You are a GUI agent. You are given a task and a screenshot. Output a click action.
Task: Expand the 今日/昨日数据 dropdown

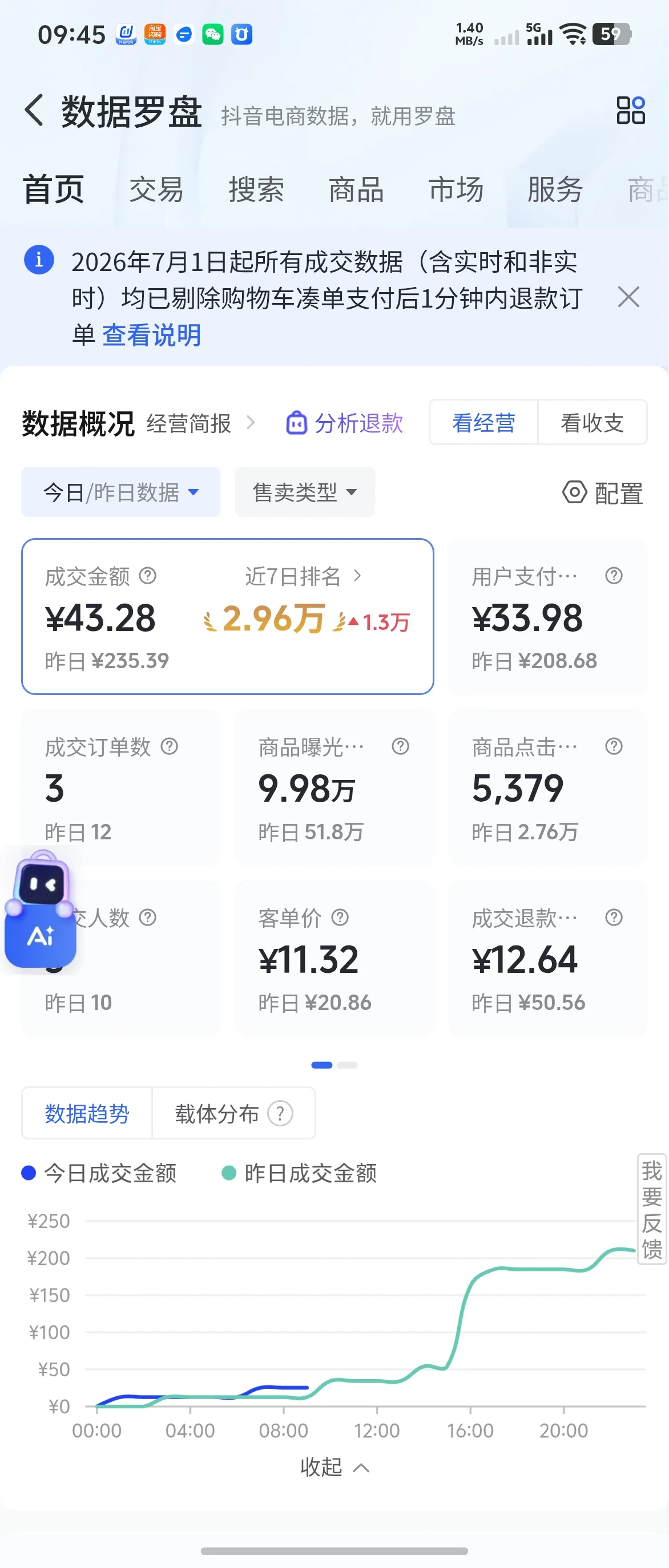120,492
